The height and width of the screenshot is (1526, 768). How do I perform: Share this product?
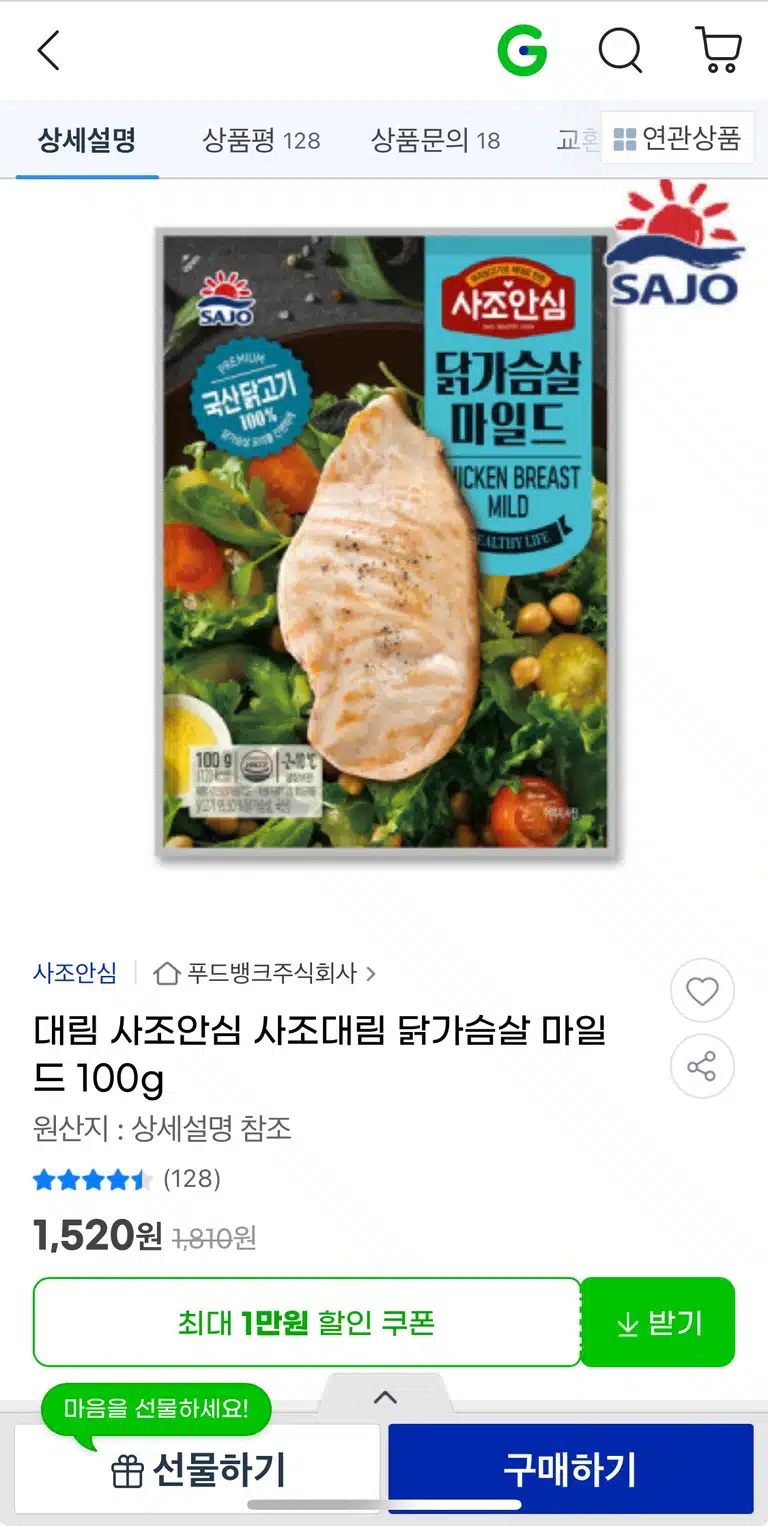[x=702, y=1066]
